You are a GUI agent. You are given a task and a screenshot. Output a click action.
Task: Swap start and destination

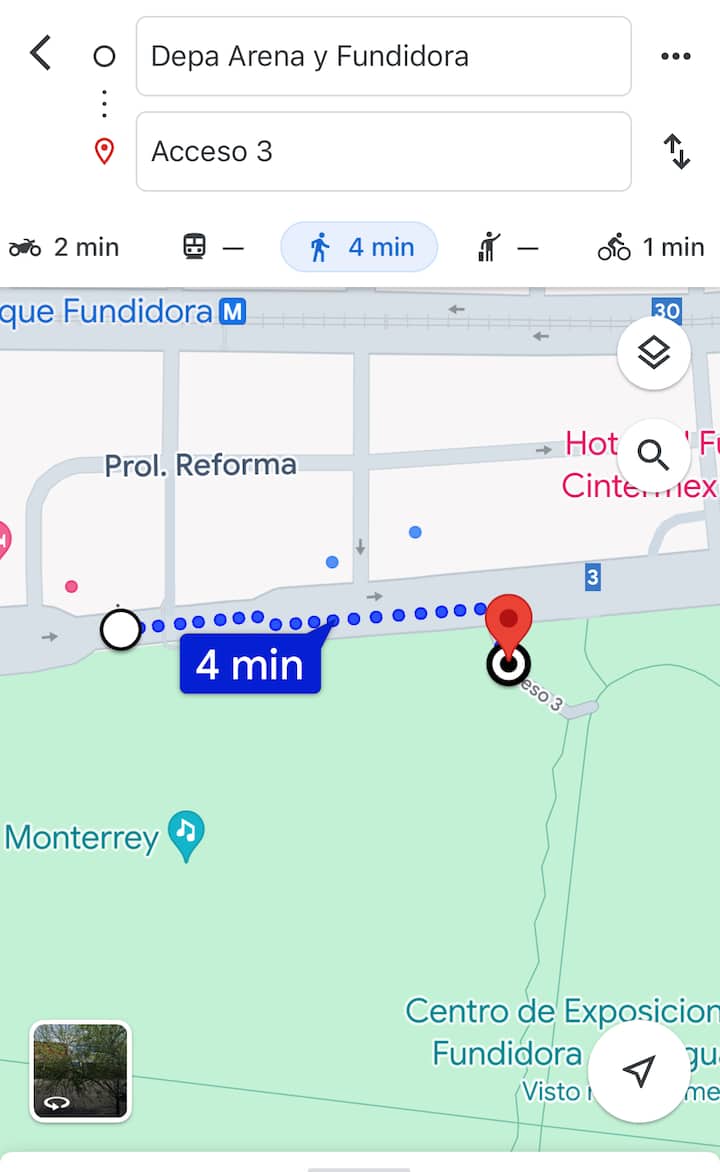coord(677,152)
